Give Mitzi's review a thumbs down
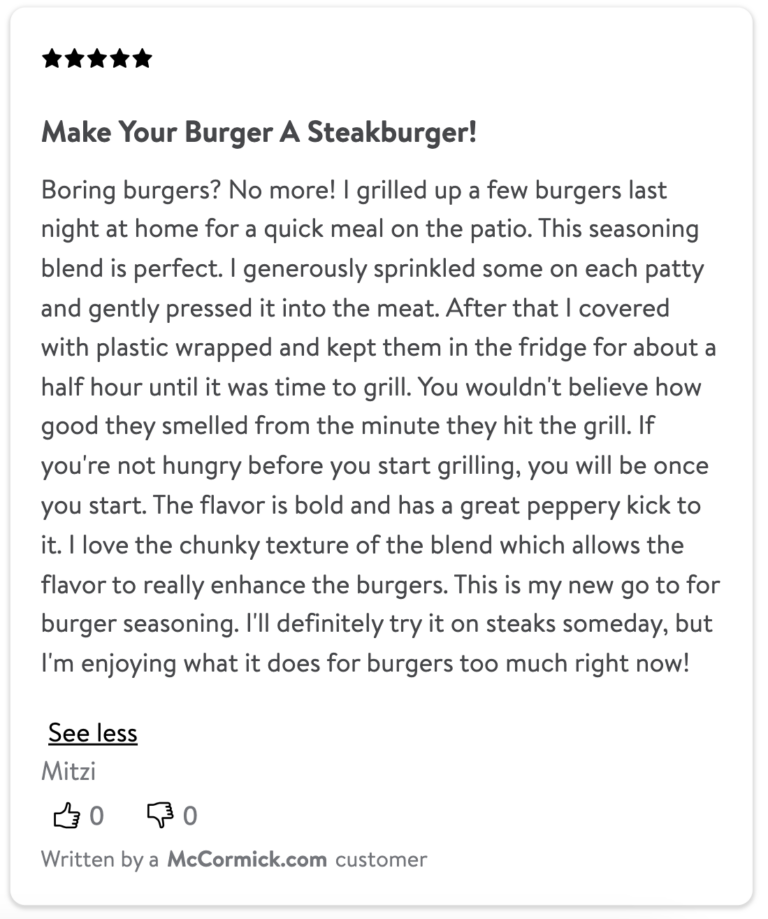The height and width of the screenshot is (919, 768). tap(160, 816)
